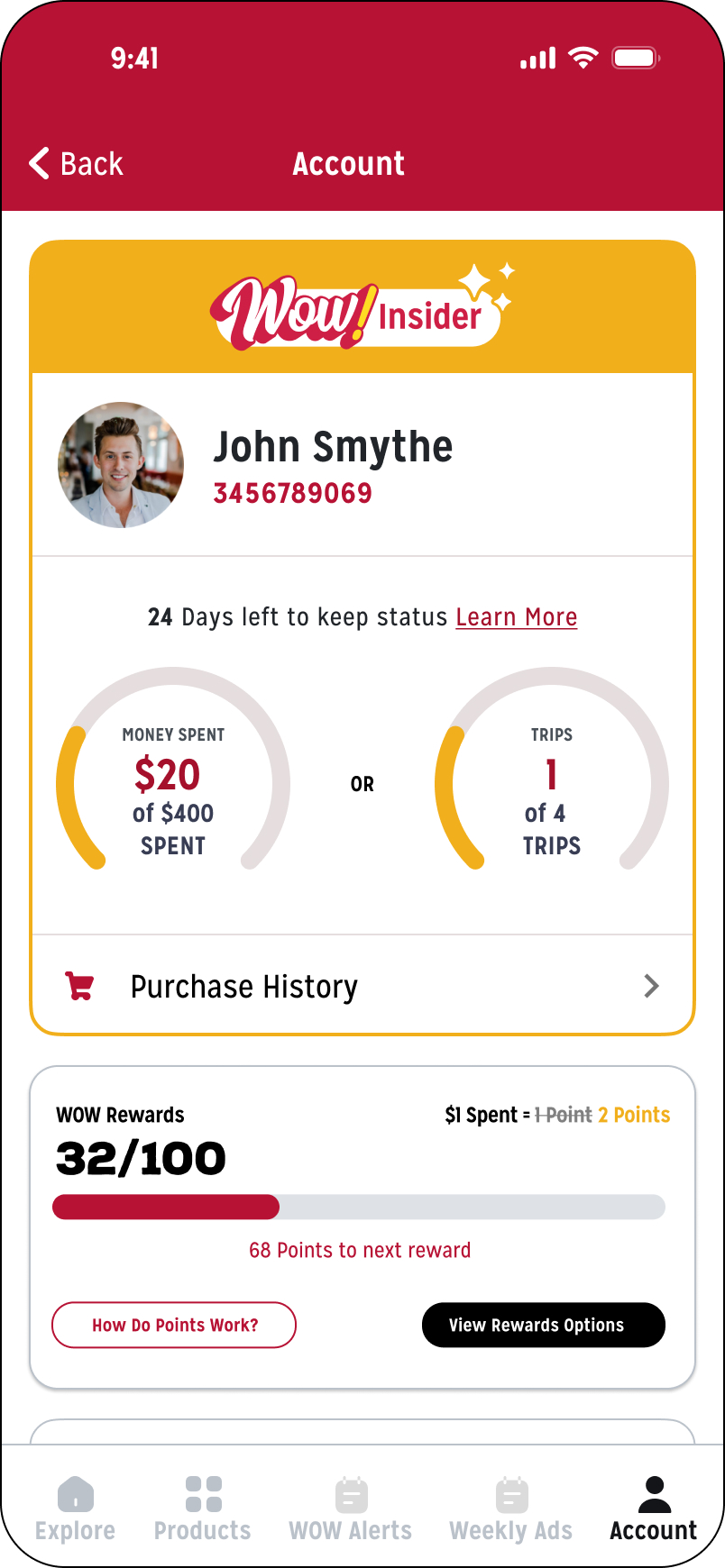Tap the Account tab
Viewport: 725px width, 1568px height.
[x=654, y=1509]
